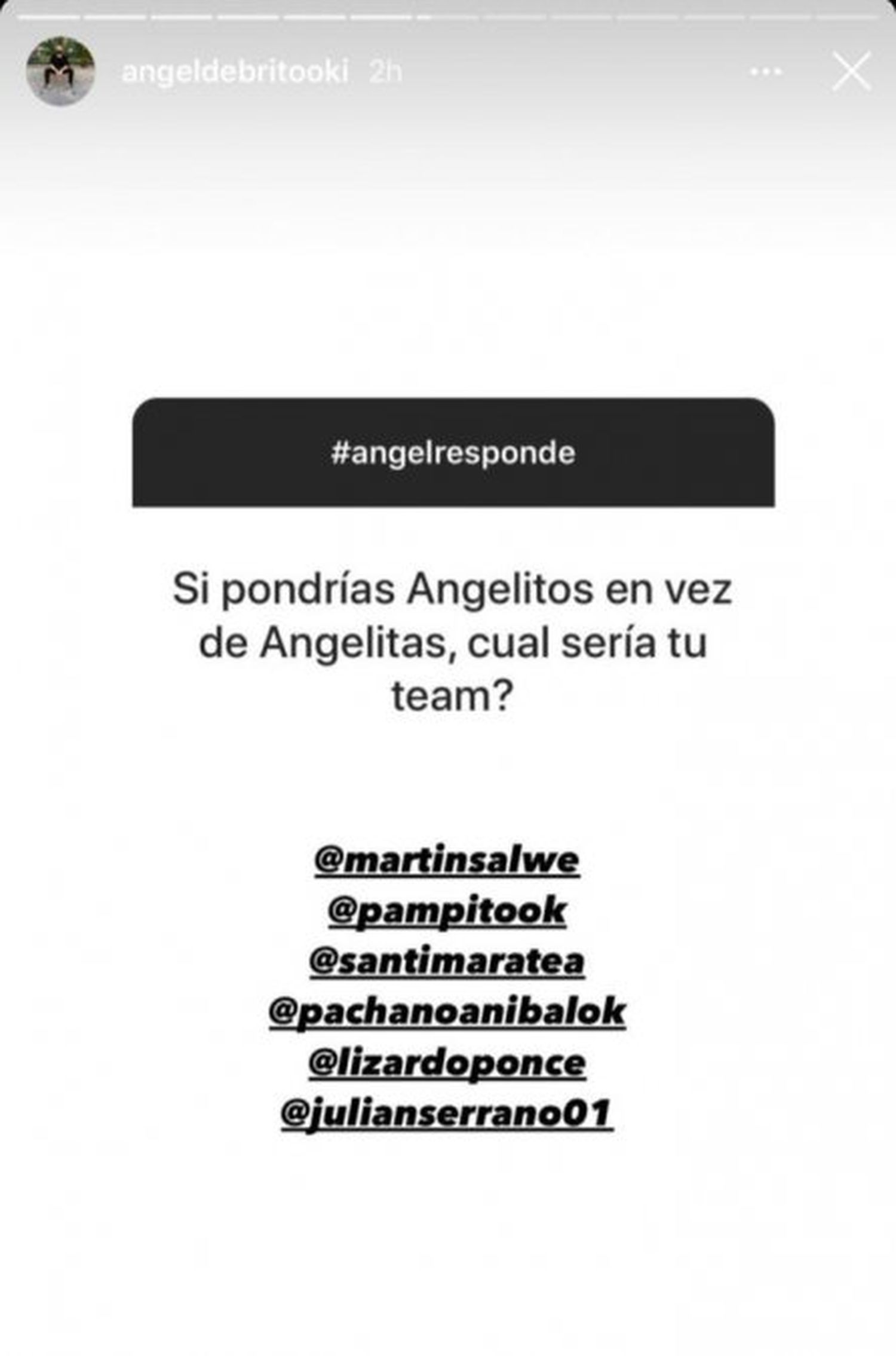Open the angeldebritooki username link
The width and height of the screenshot is (896, 1356).
coord(235,72)
